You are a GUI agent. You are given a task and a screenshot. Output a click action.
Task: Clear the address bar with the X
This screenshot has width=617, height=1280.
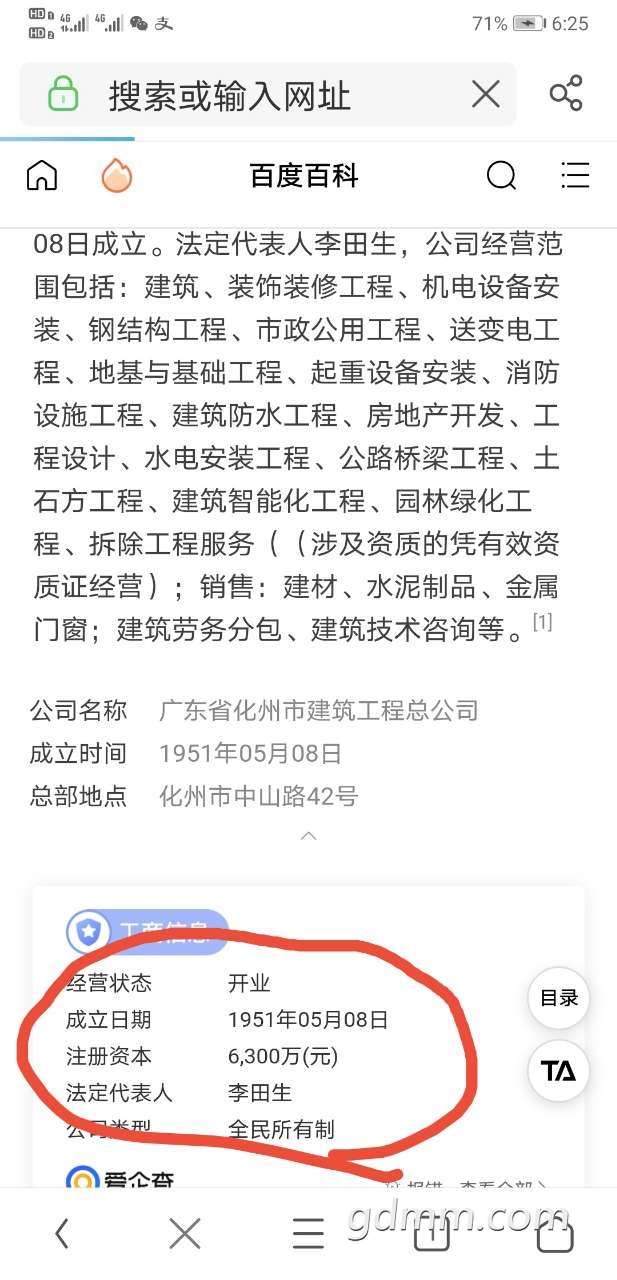click(x=485, y=95)
